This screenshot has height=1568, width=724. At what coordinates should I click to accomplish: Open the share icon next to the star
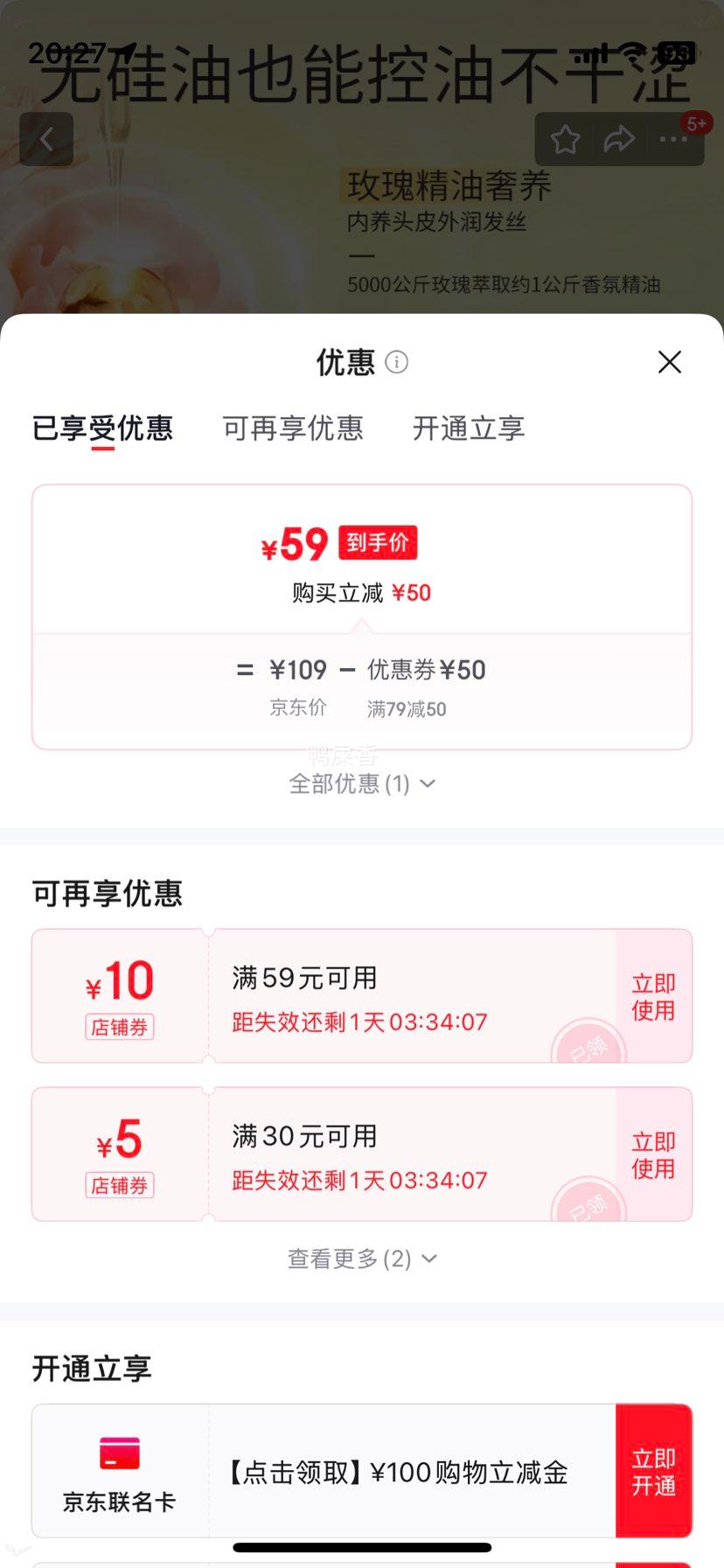click(620, 138)
